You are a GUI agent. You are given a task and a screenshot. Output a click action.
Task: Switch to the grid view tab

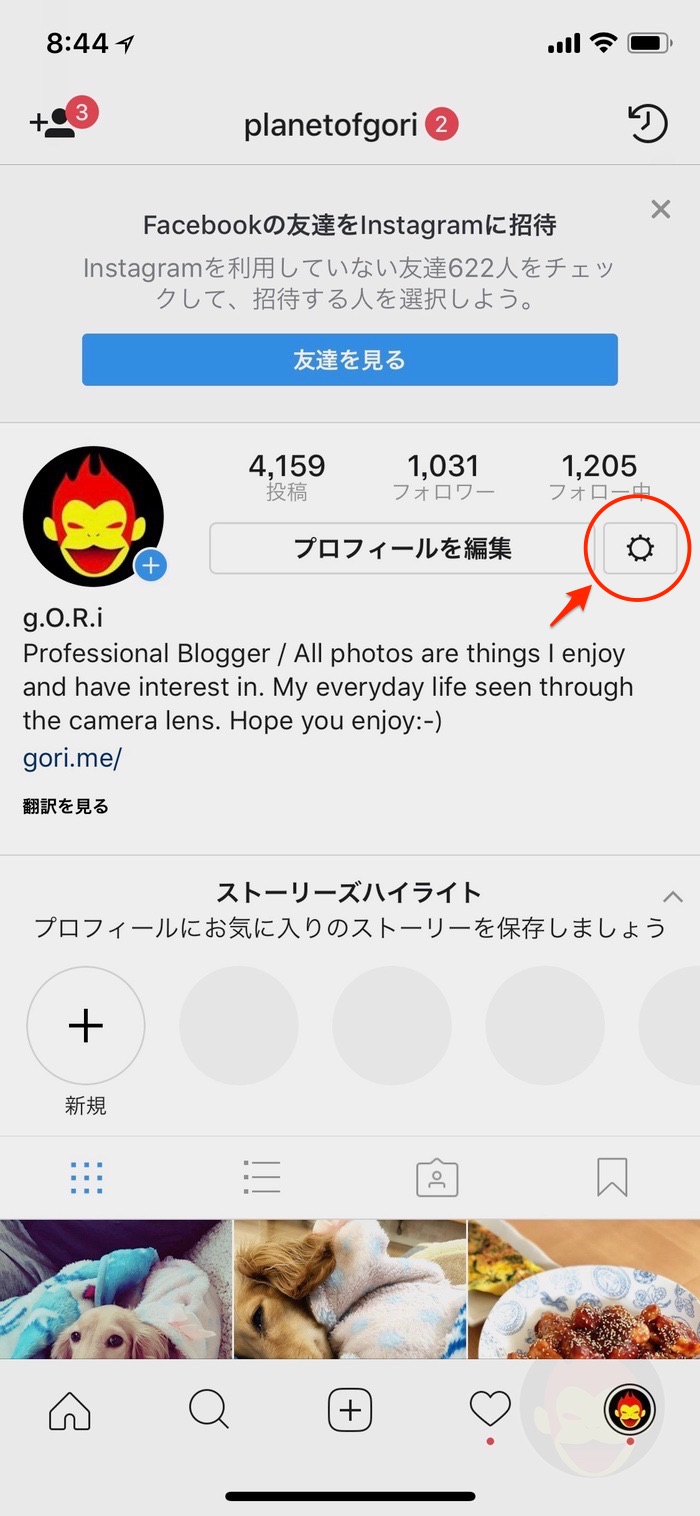point(87,1178)
